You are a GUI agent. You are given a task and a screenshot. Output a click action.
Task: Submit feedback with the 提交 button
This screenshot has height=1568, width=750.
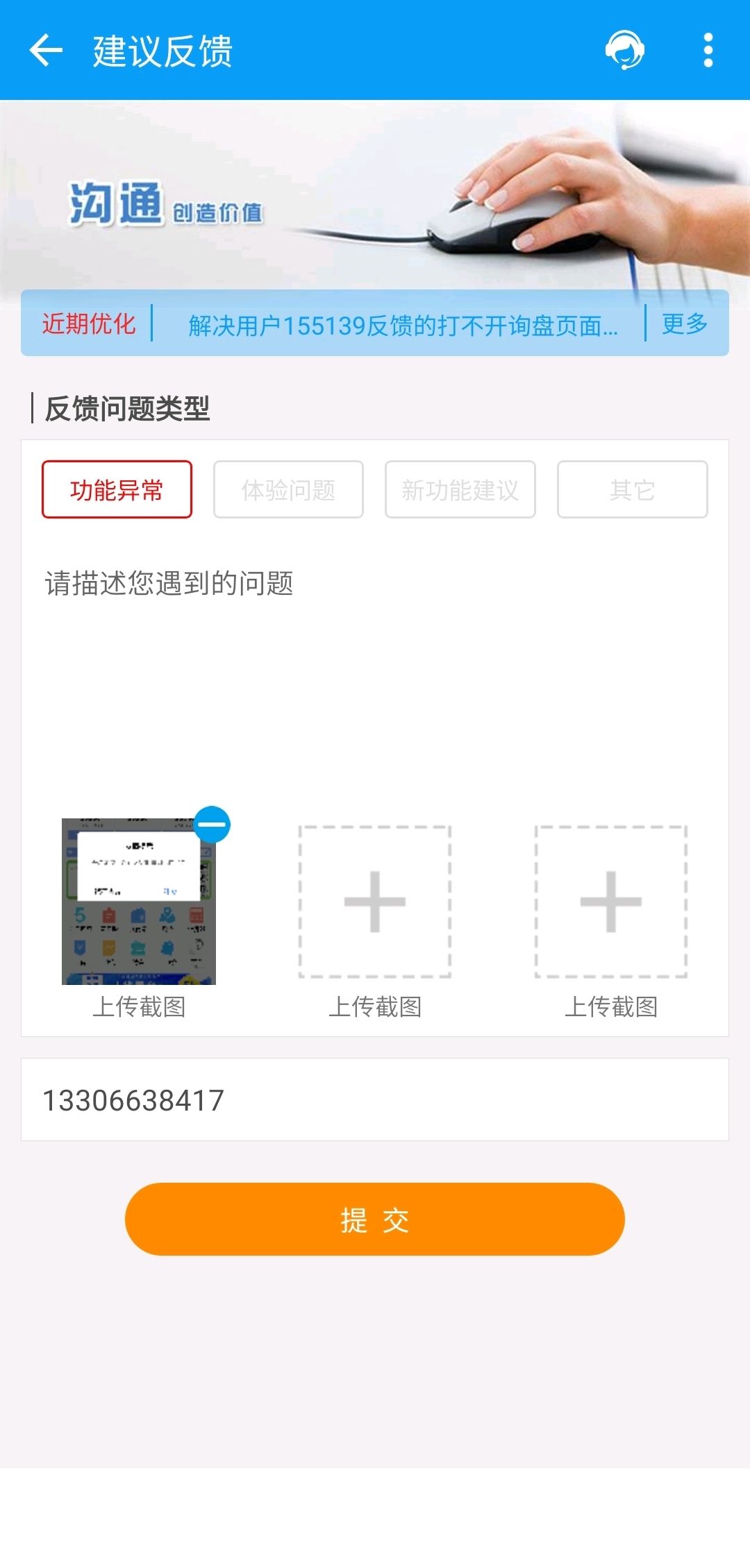pos(375,1219)
